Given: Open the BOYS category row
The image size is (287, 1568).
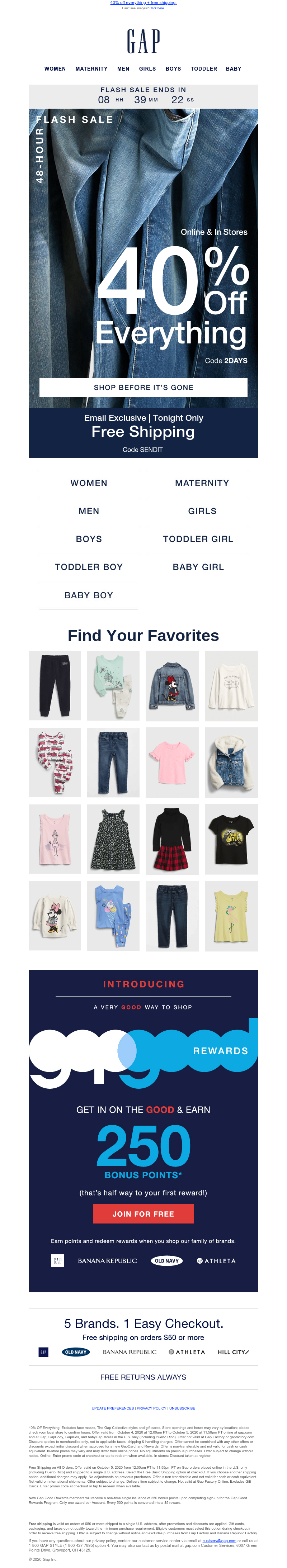Looking at the screenshot, I should click(x=88, y=539).
